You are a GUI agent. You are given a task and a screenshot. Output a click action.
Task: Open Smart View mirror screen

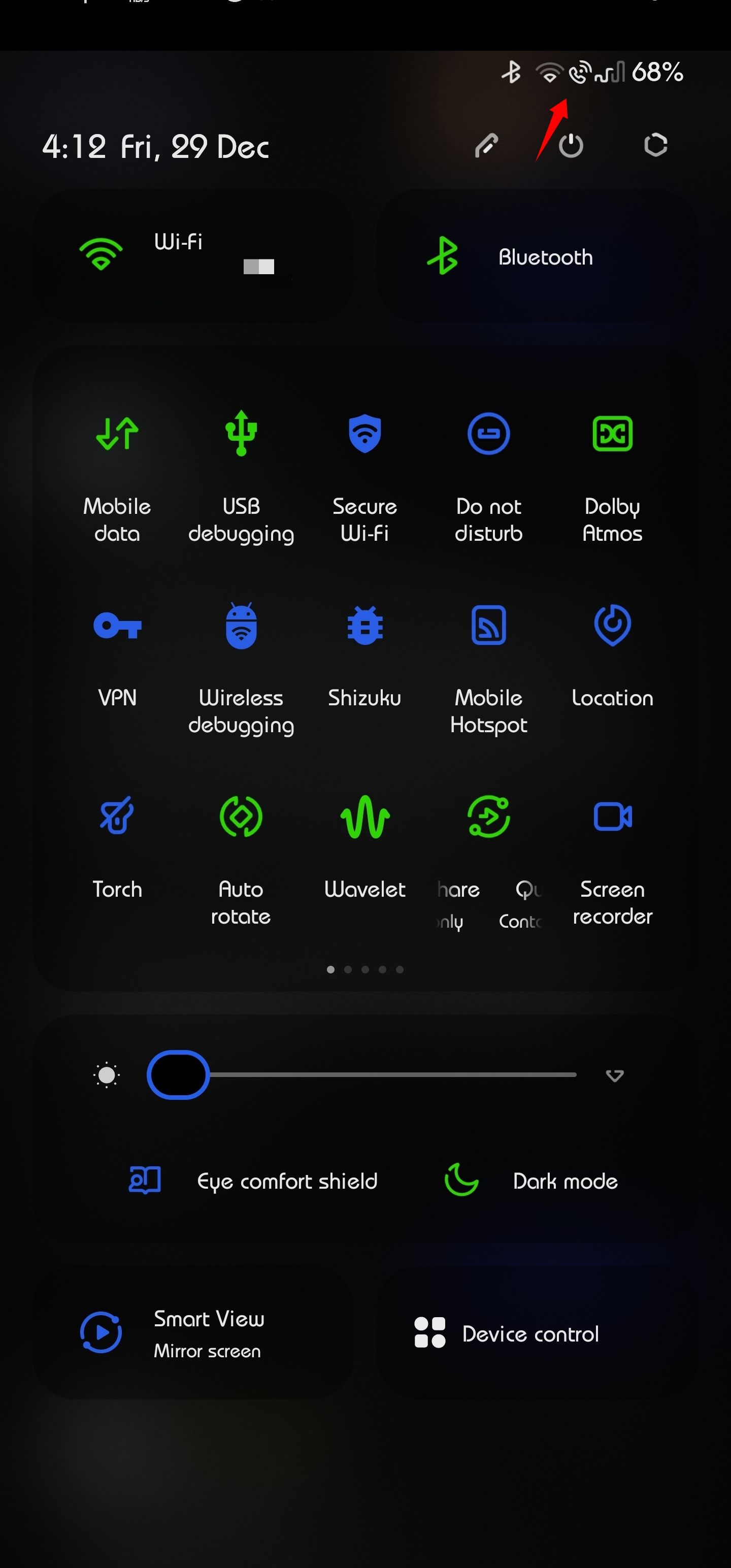tap(101, 1333)
